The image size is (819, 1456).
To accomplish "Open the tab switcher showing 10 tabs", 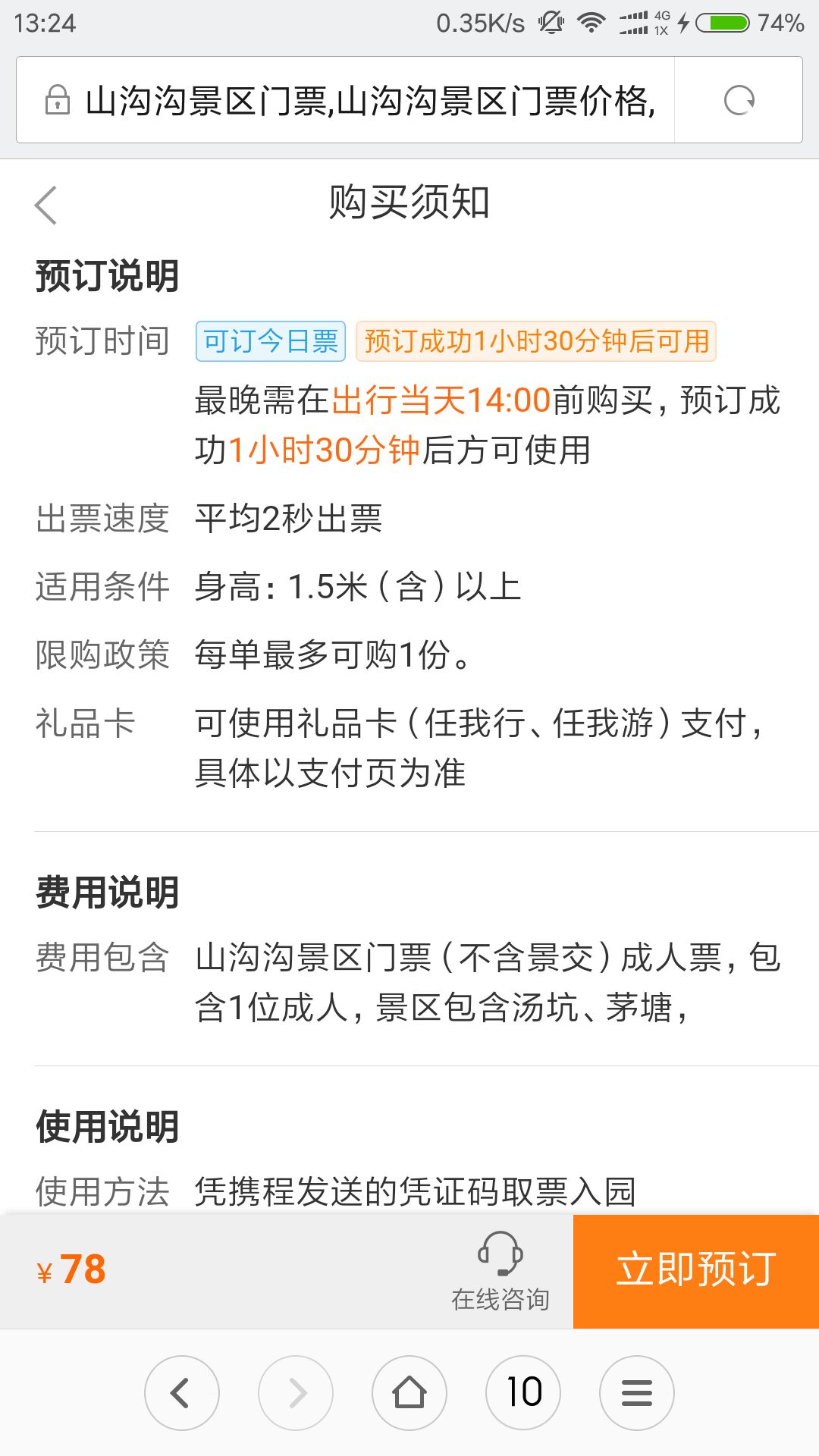I will (523, 1392).
